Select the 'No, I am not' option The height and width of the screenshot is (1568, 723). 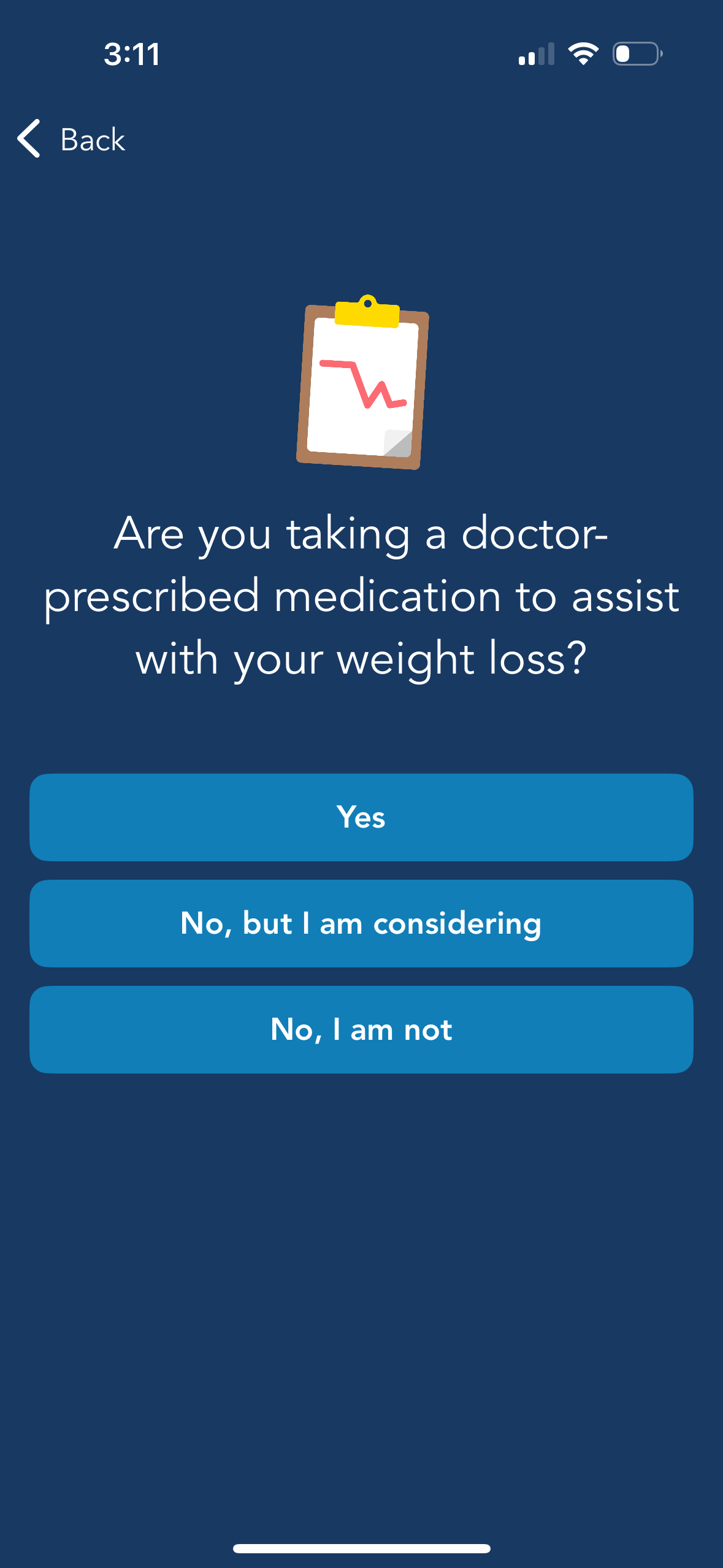(x=361, y=1029)
